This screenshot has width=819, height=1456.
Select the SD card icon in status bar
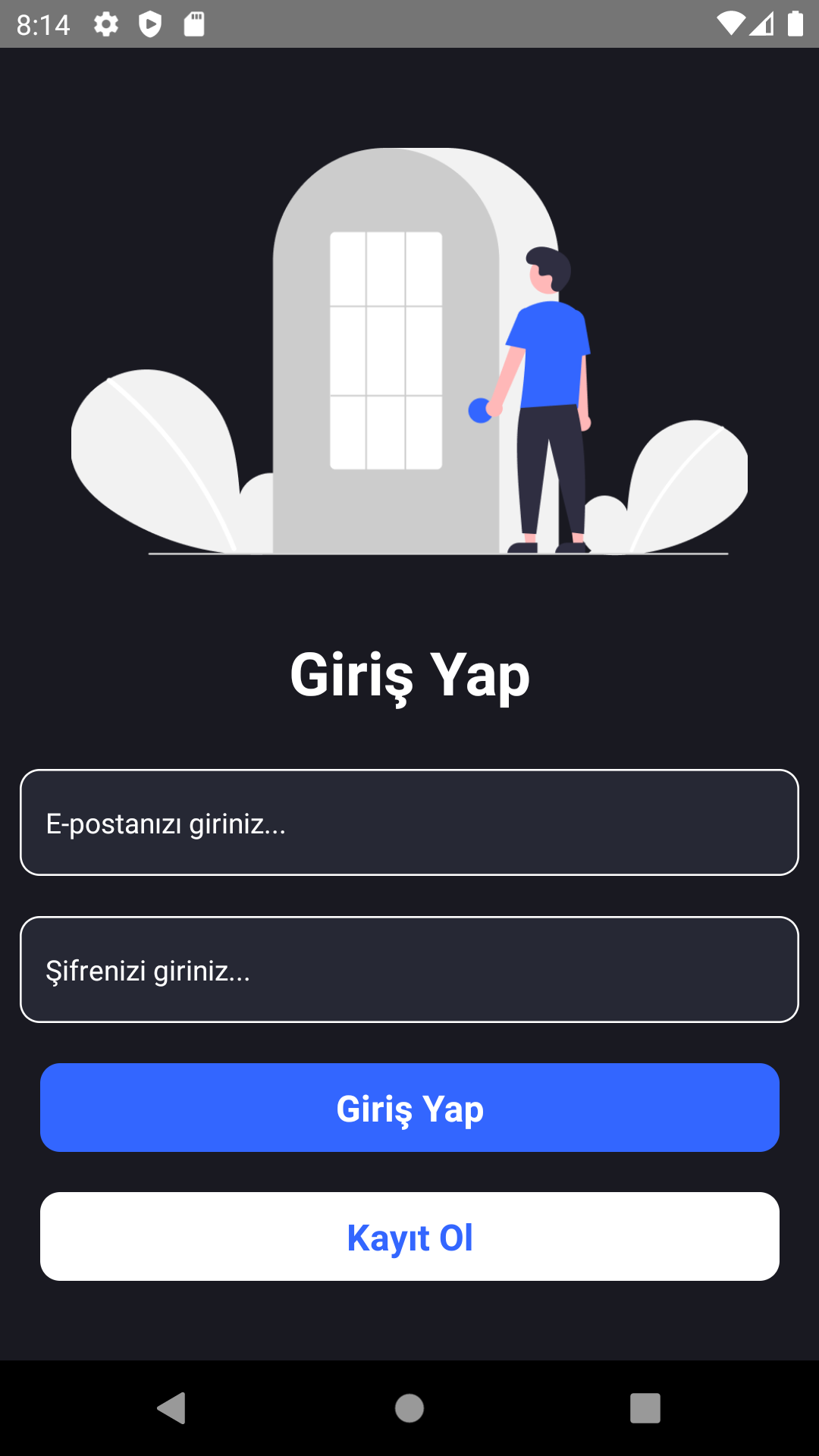[193, 23]
